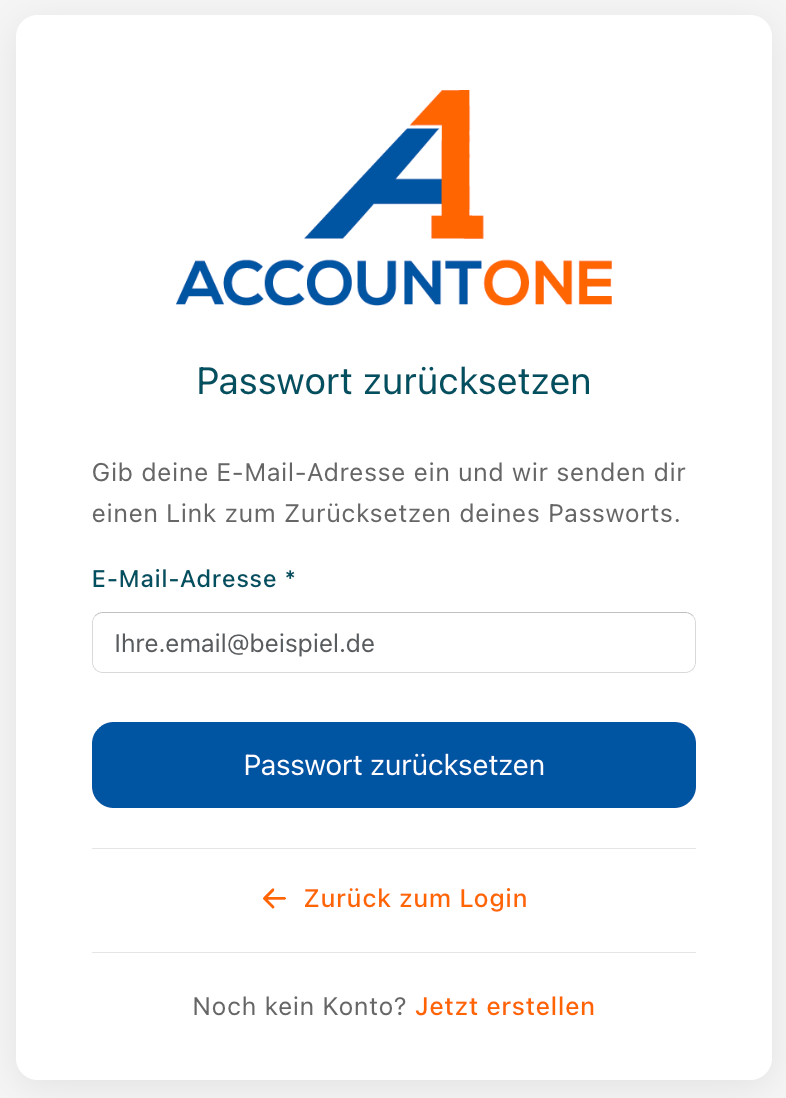
Task: Go back via Zurück zum Login
Action: click(x=395, y=898)
